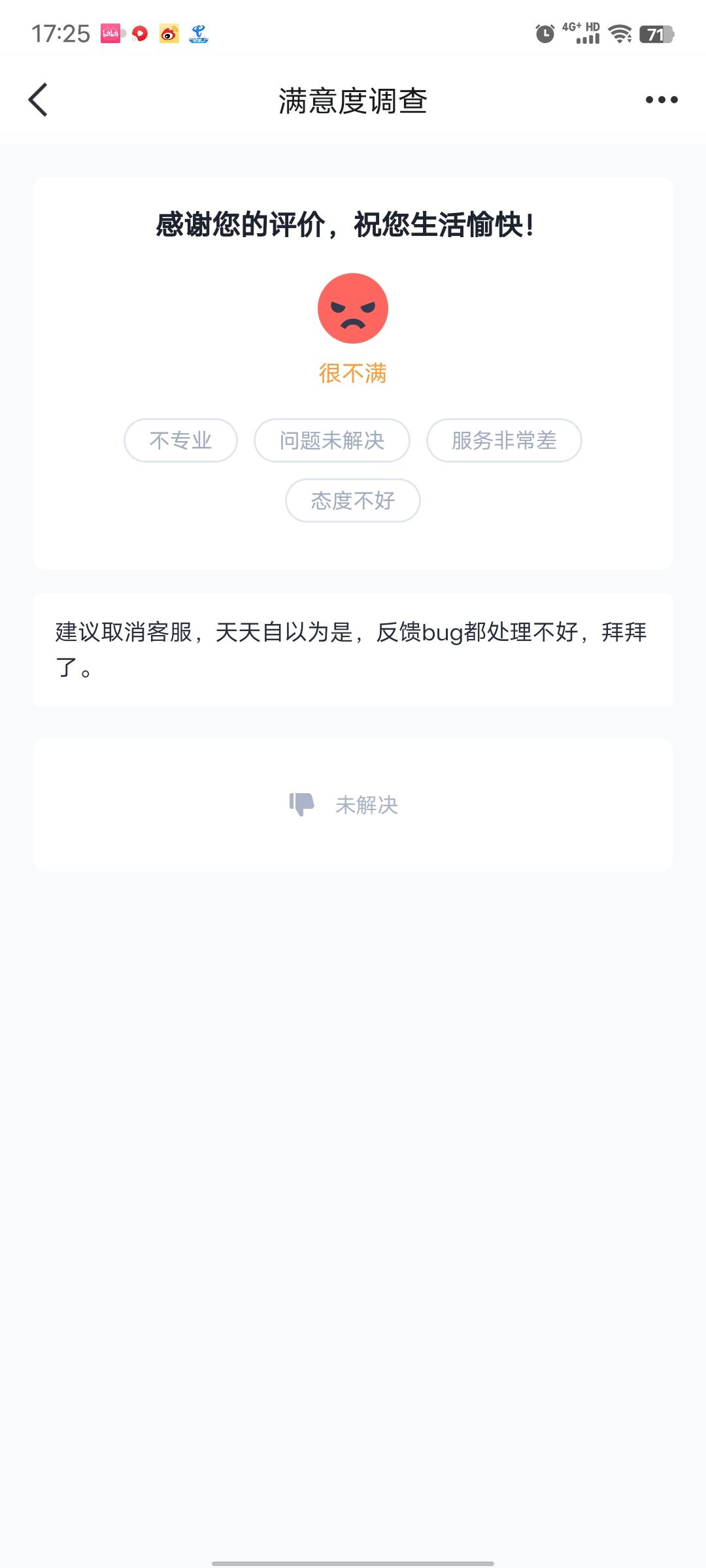Tap the 不专业 chip
Image resolution: width=706 pixels, height=1568 pixels.
(180, 440)
